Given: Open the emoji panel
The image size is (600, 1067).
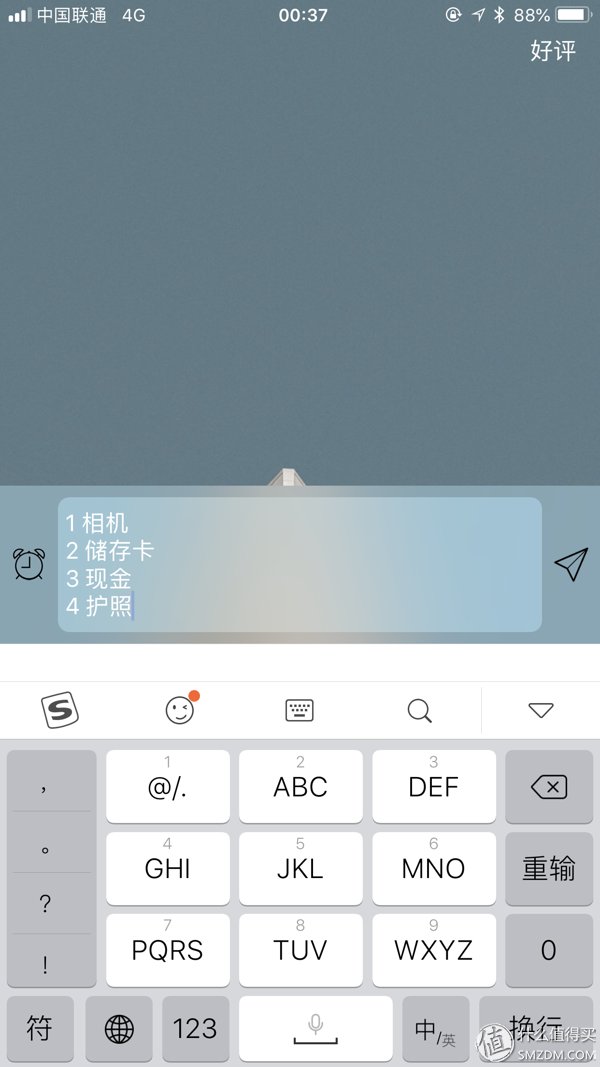Looking at the screenshot, I should point(180,710).
